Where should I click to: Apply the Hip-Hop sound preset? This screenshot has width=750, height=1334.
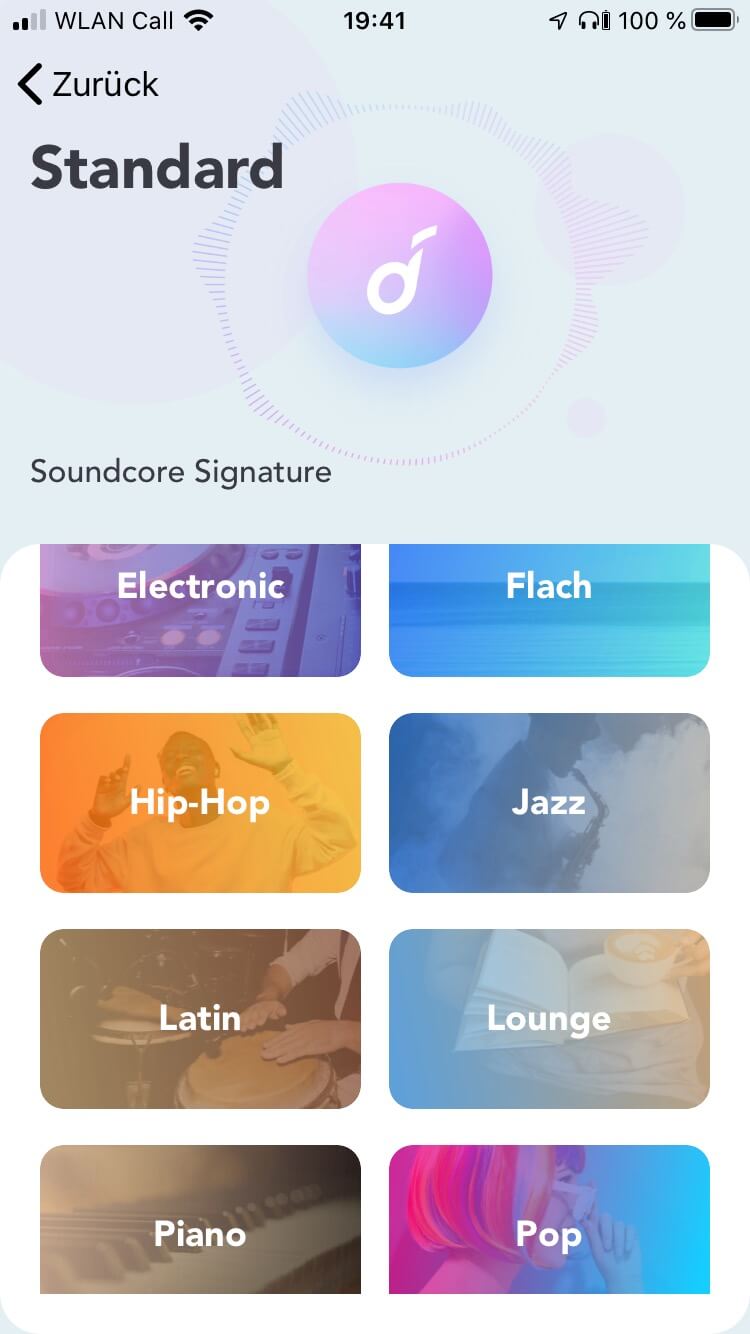point(200,802)
